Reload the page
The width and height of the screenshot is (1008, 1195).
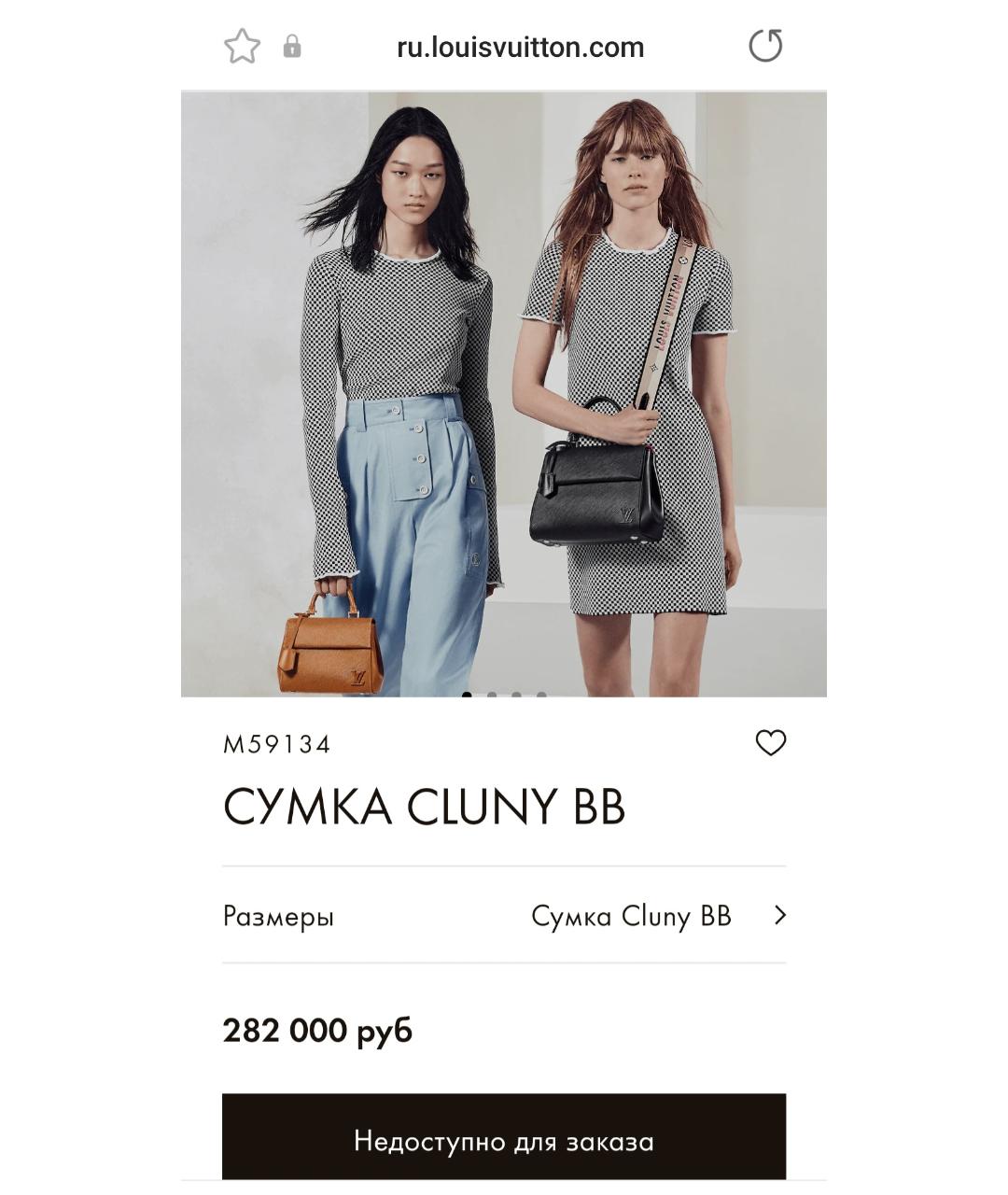(x=765, y=46)
